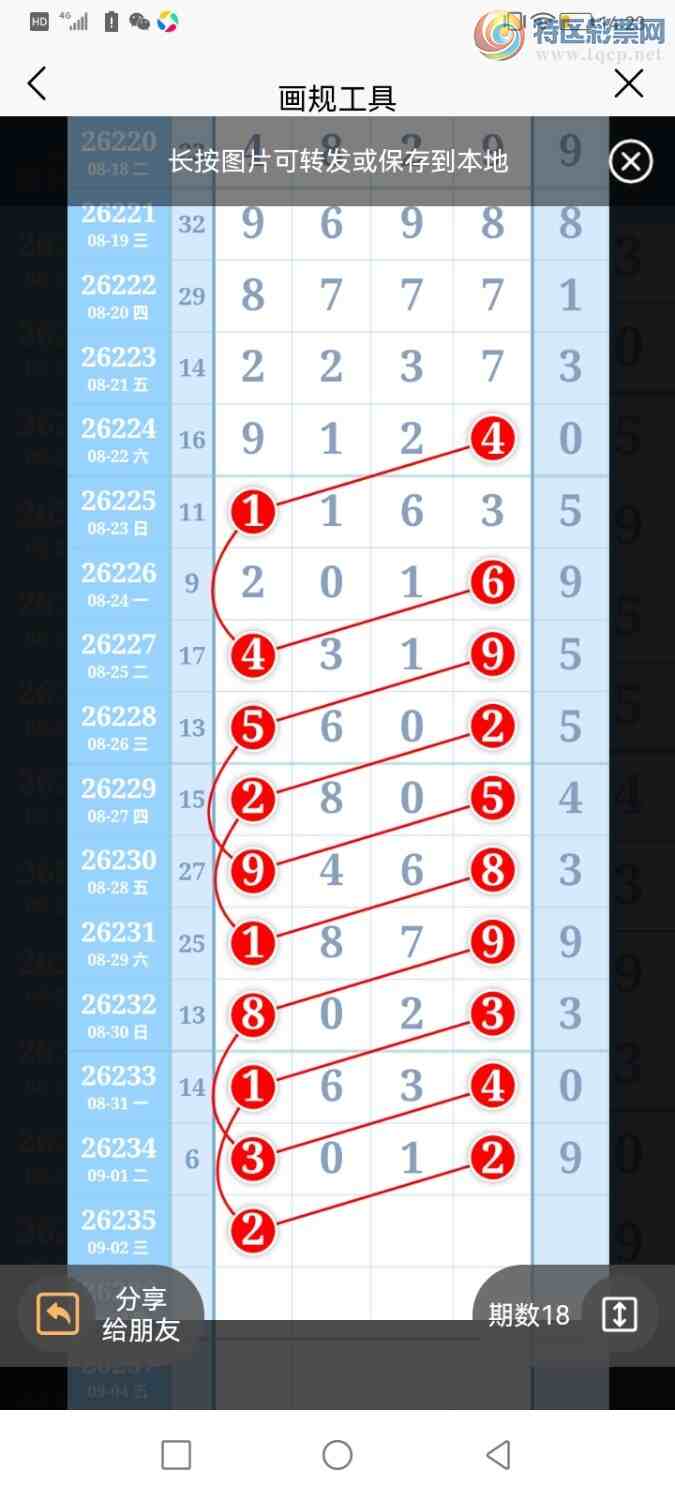
Task: Go to the system home screen
Action: [337, 1454]
